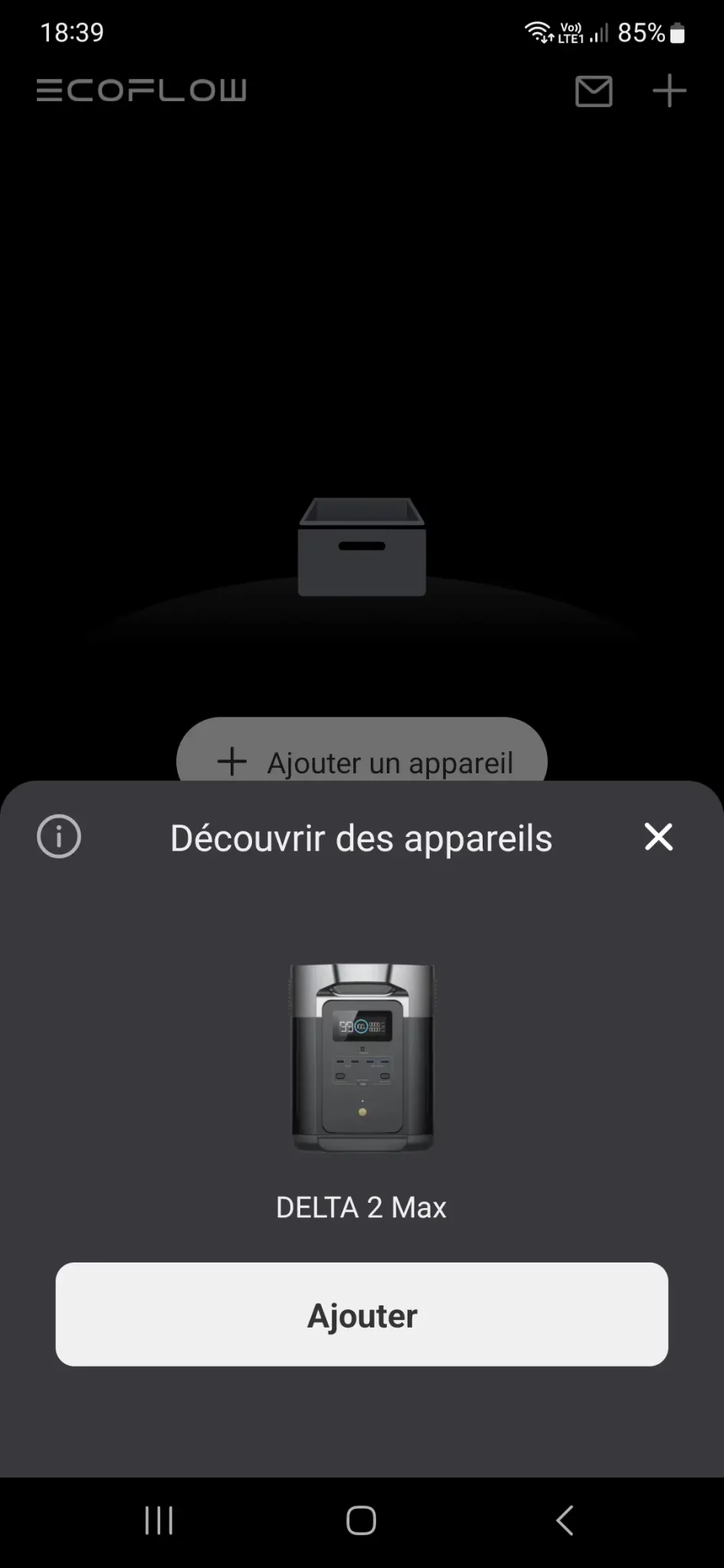Screen dimensions: 724x1568
Task: Tap the plus icon to add device
Action: tap(669, 91)
